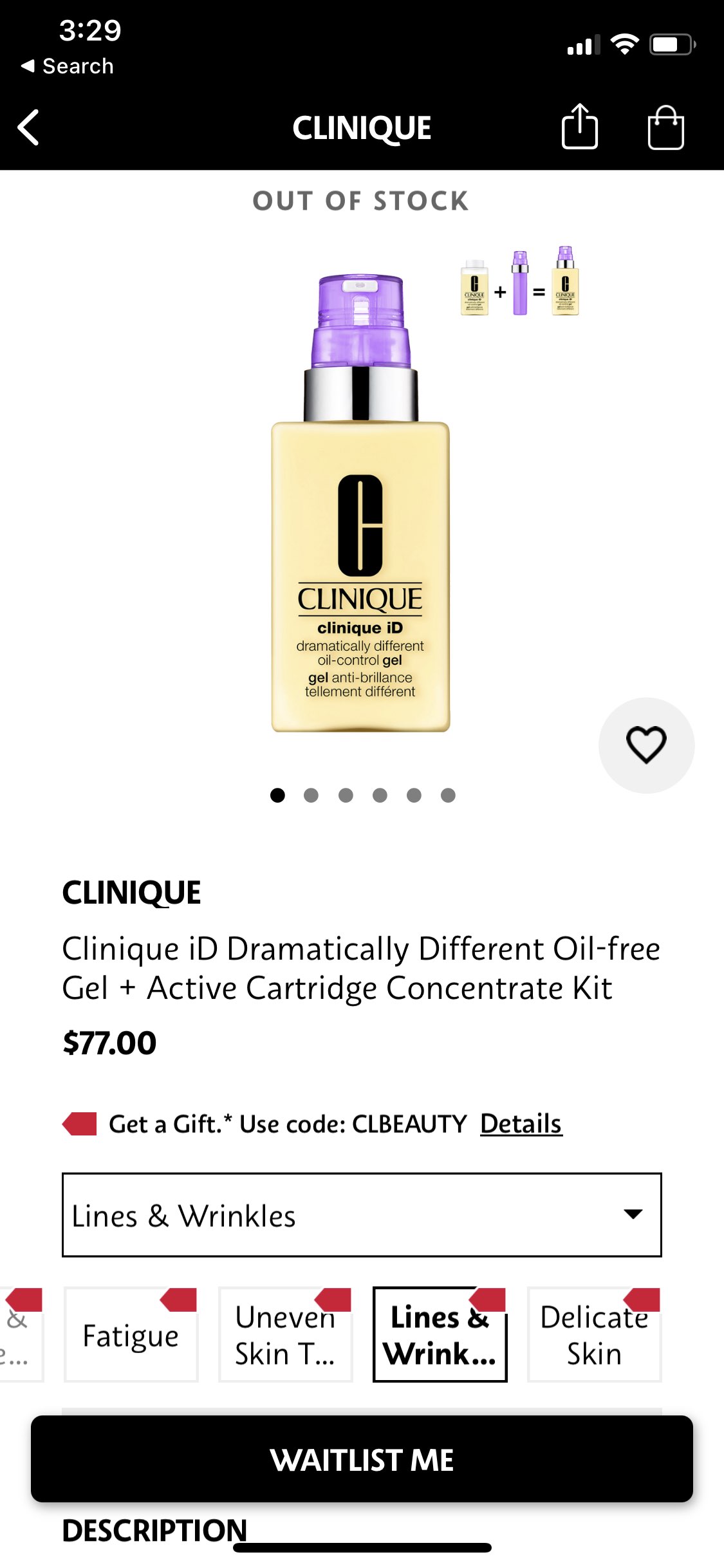The width and height of the screenshot is (724, 1568).
Task: Select the Fatigue concern option
Action: coord(131,1335)
